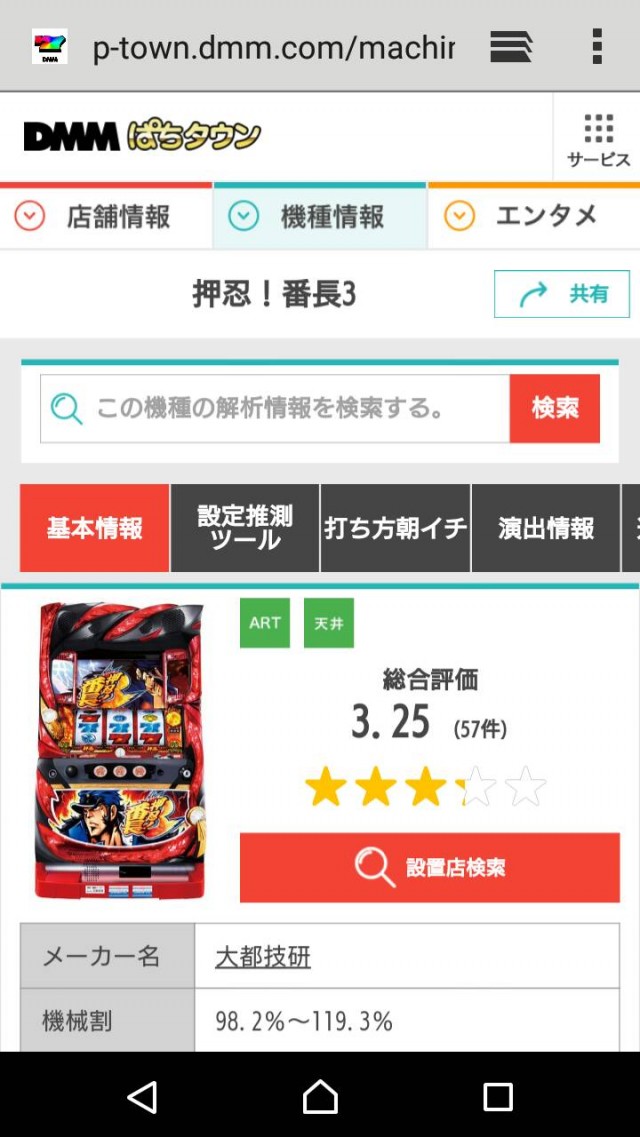The height and width of the screenshot is (1137, 640).
Task: Select the 基本情報 tab
Action: (95, 528)
